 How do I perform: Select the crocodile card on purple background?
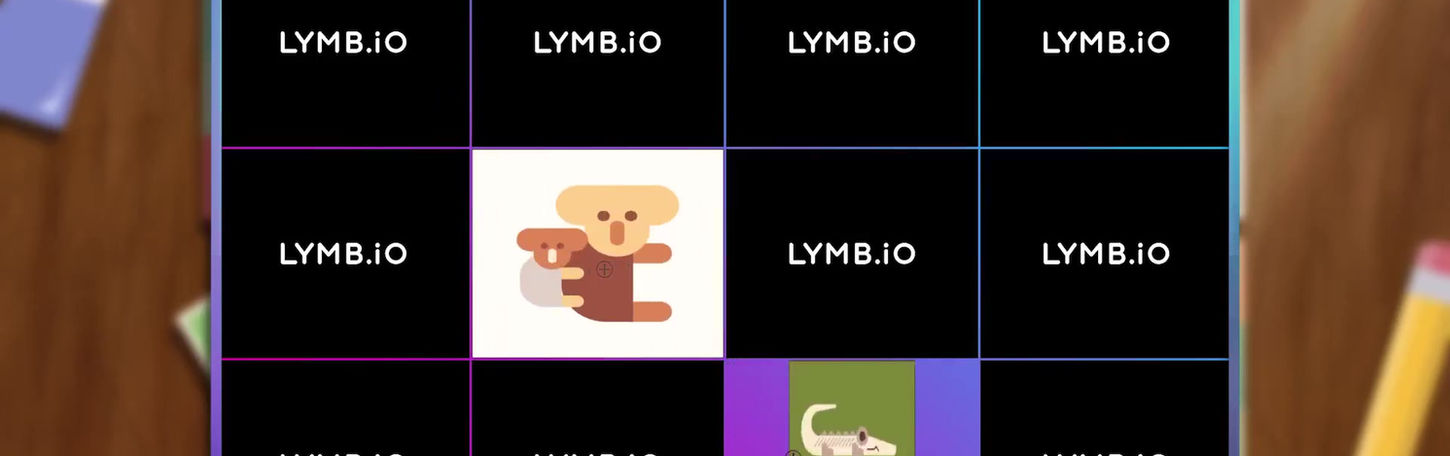(x=851, y=410)
